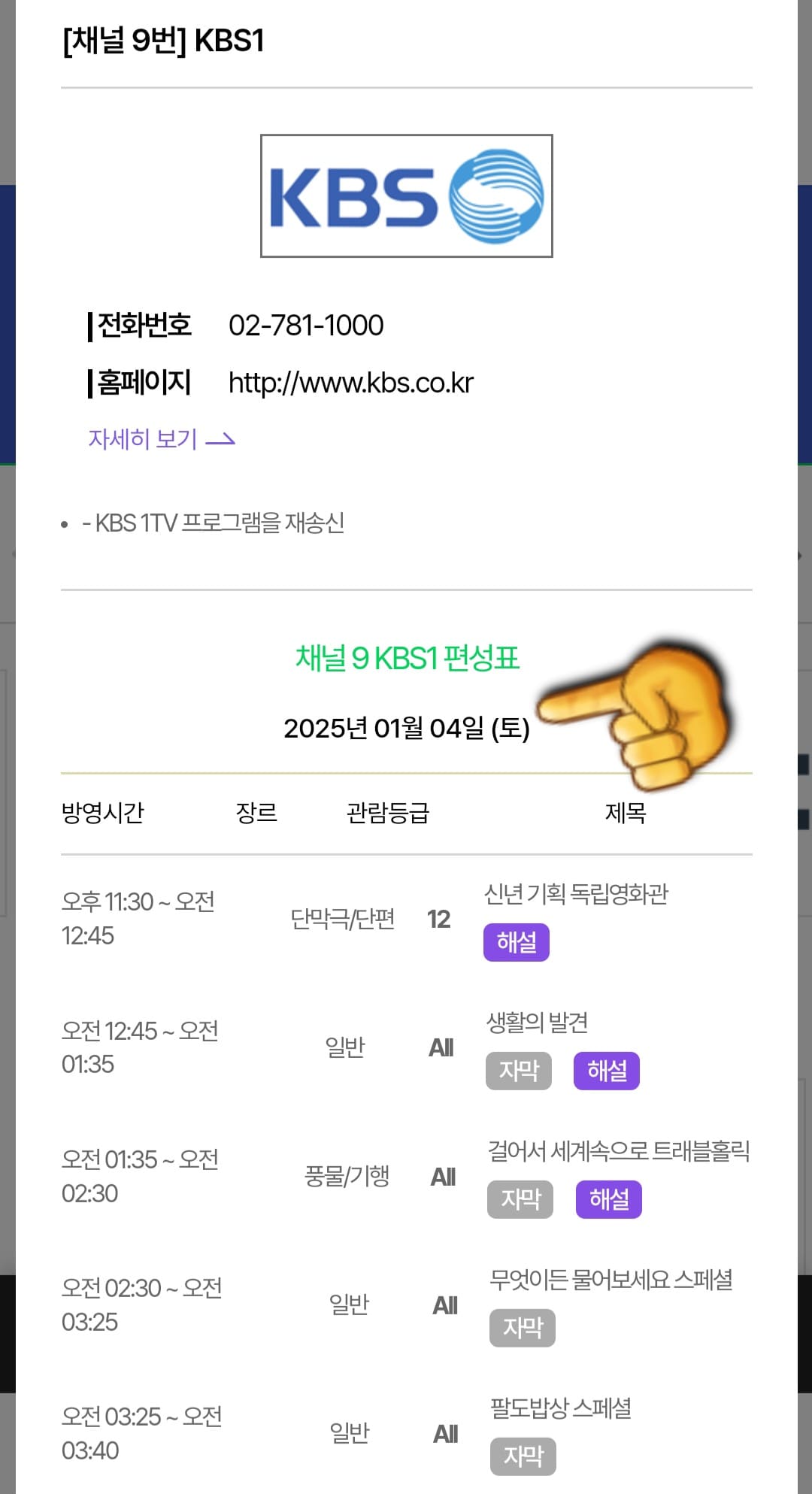This screenshot has height=1494, width=812.
Task: Select the 관람등급 column header
Action: (x=388, y=813)
